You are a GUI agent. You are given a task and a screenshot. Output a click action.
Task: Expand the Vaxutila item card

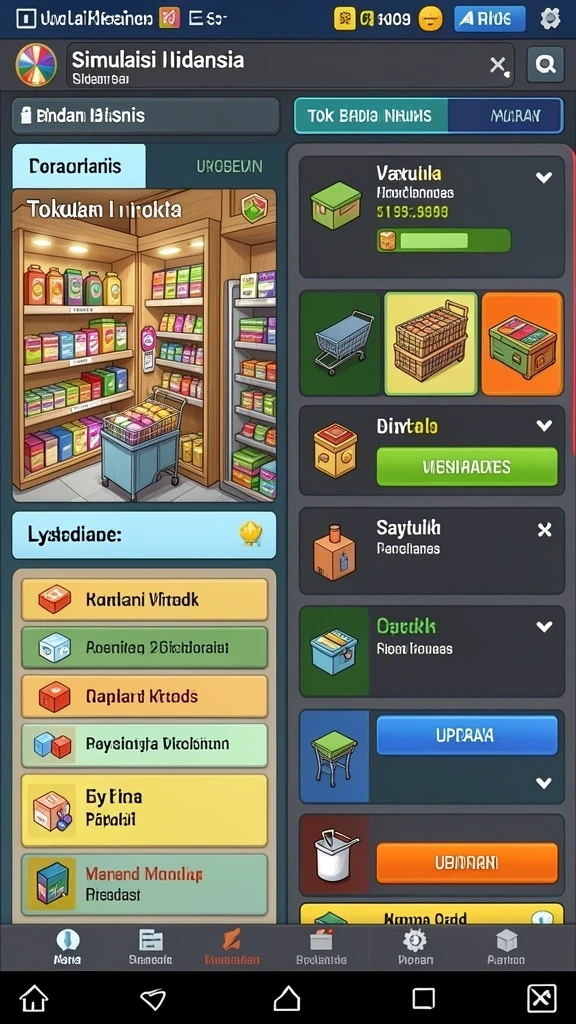pos(544,176)
